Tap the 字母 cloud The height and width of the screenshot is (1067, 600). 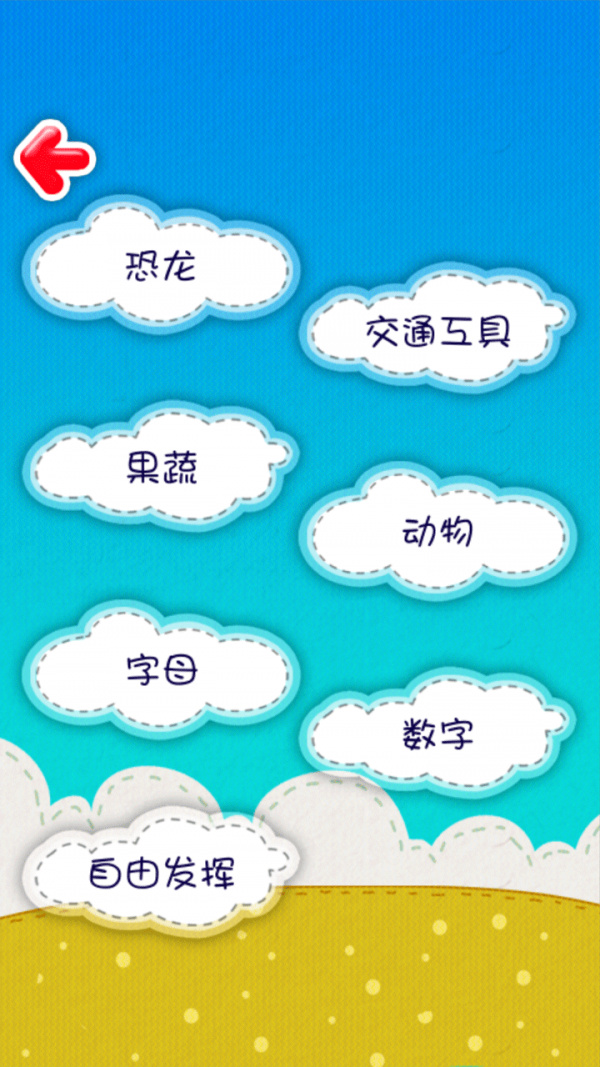coord(160,668)
